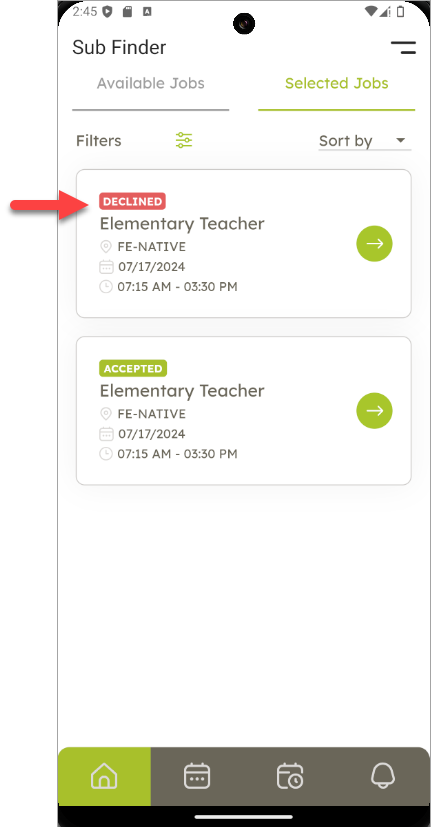The width and height of the screenshot is (431, 827).
Task: Select the Selected Jobs tab
Action: [x=337, y=83]
